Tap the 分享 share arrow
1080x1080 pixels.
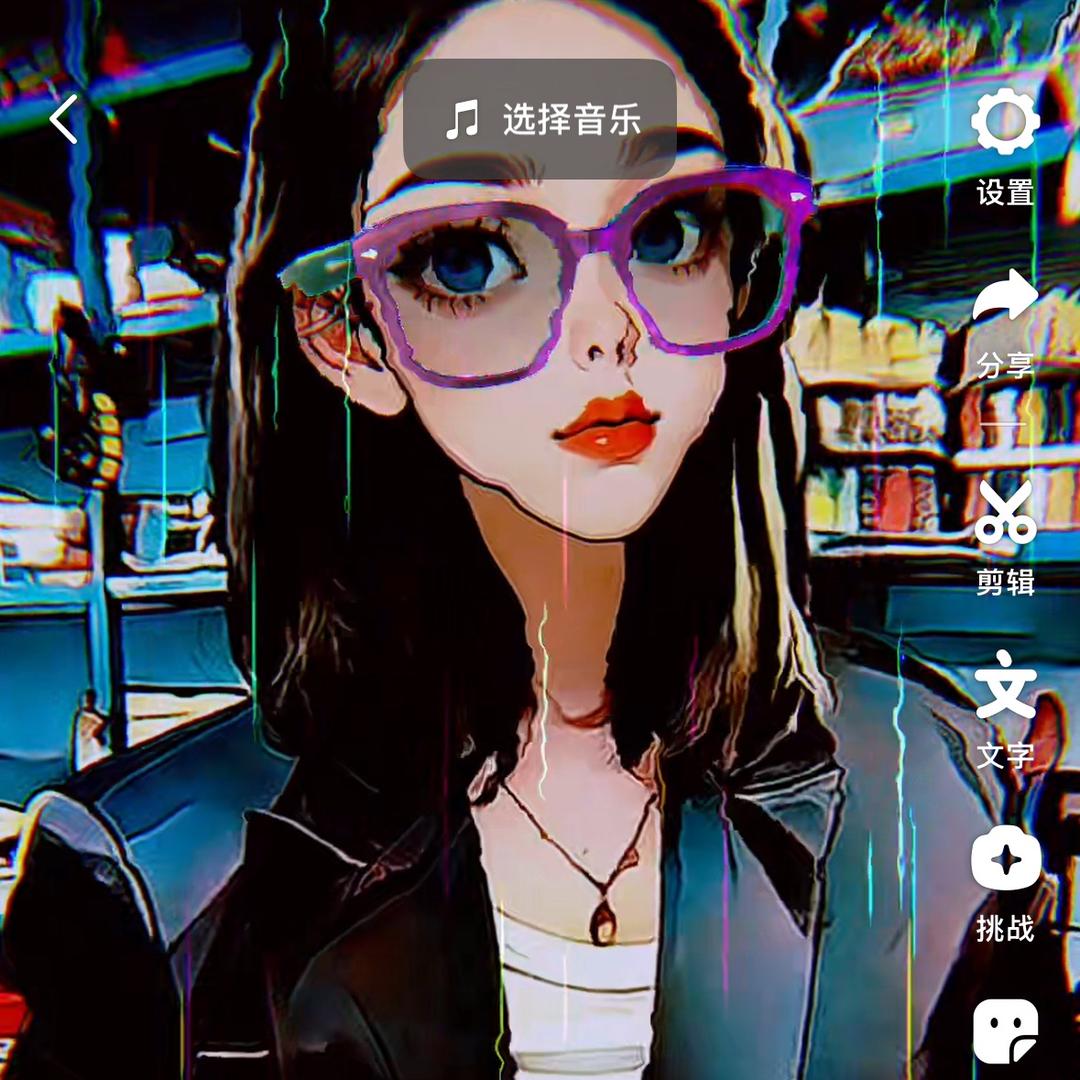[1005, 298]
